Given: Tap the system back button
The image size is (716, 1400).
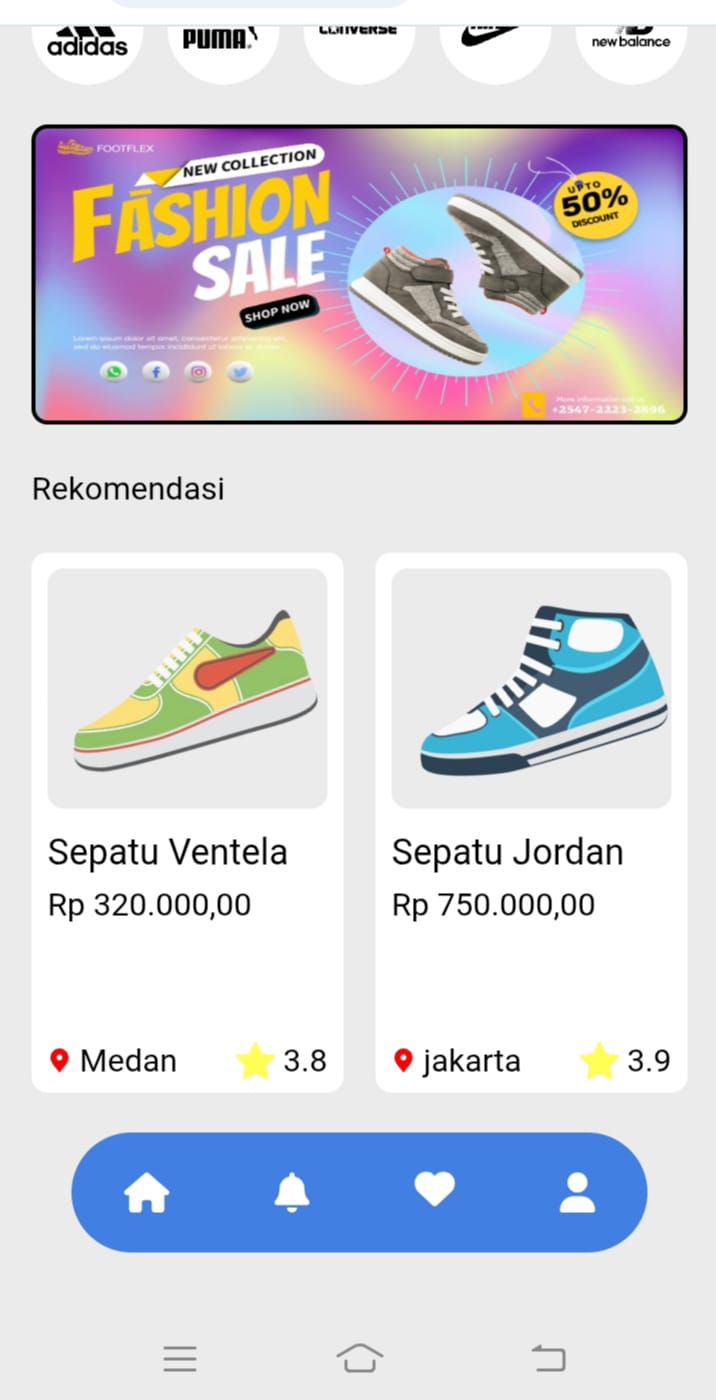Looking at the screenshot, I should [548, 1358].
